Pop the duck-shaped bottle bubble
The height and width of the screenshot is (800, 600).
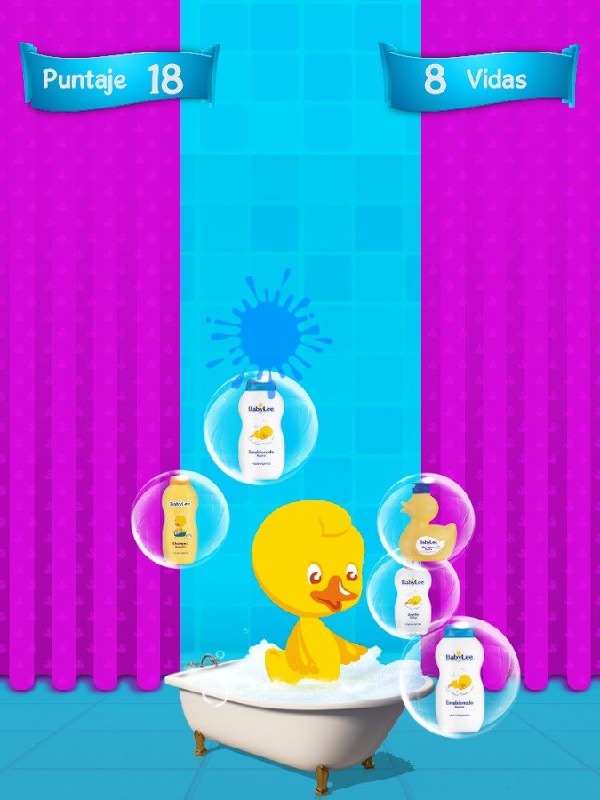point(427,519)
